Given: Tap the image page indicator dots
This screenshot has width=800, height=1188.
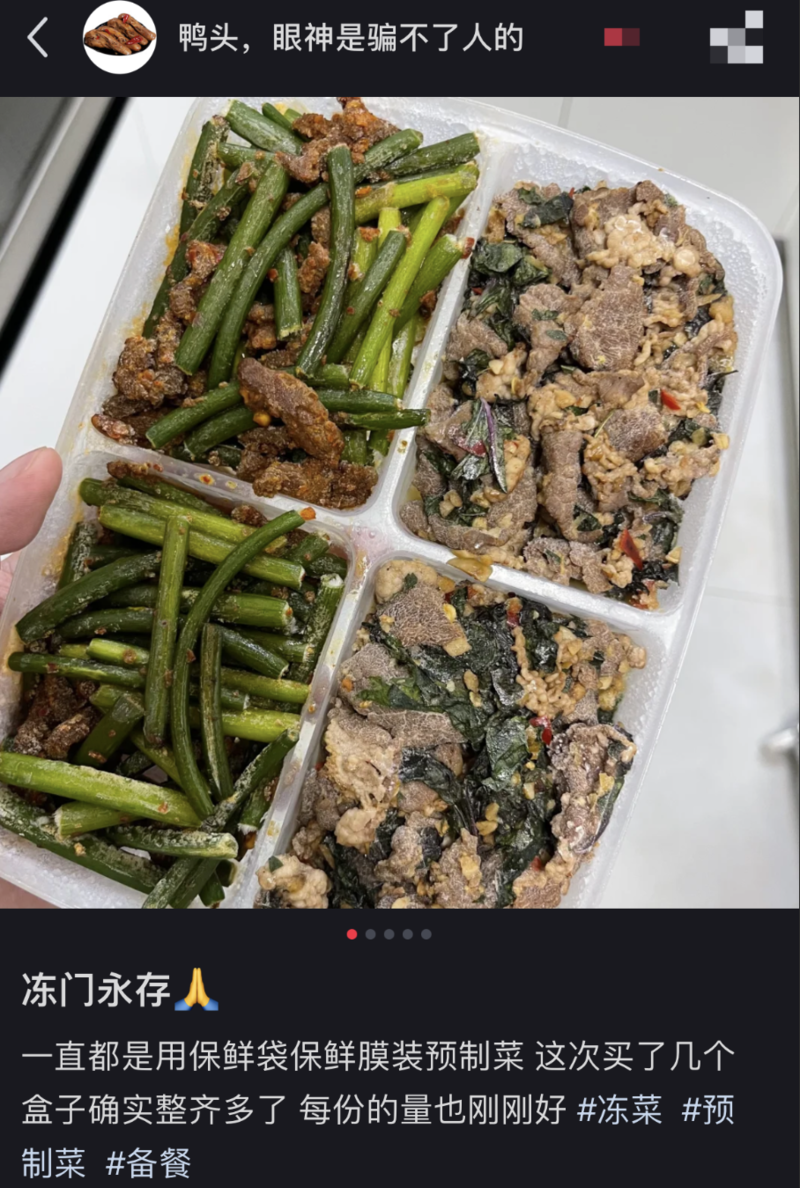Looking at the screenshot, I should pos(389,934).
